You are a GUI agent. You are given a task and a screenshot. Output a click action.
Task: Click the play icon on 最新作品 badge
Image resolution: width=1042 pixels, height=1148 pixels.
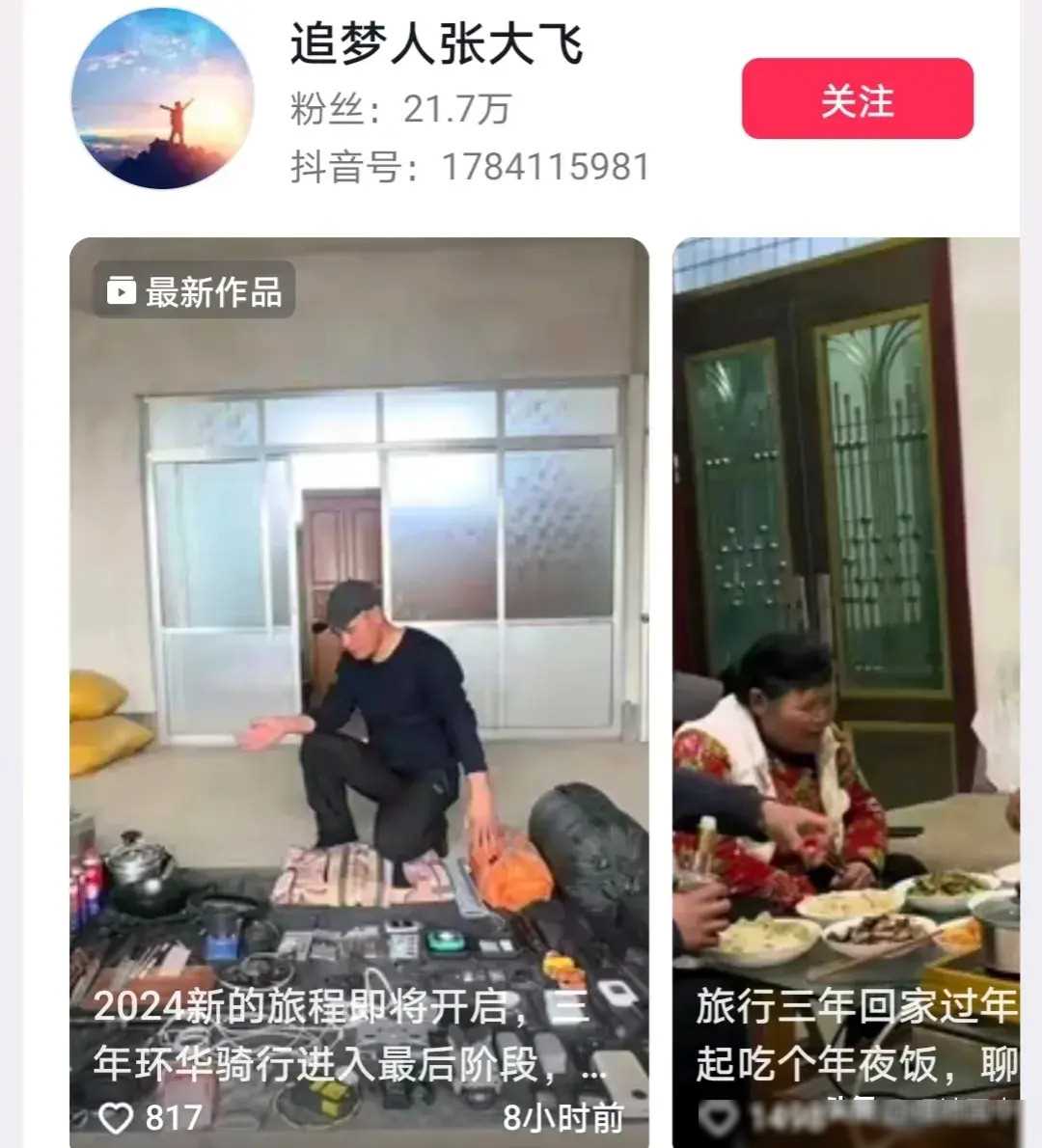coord(120,290)
